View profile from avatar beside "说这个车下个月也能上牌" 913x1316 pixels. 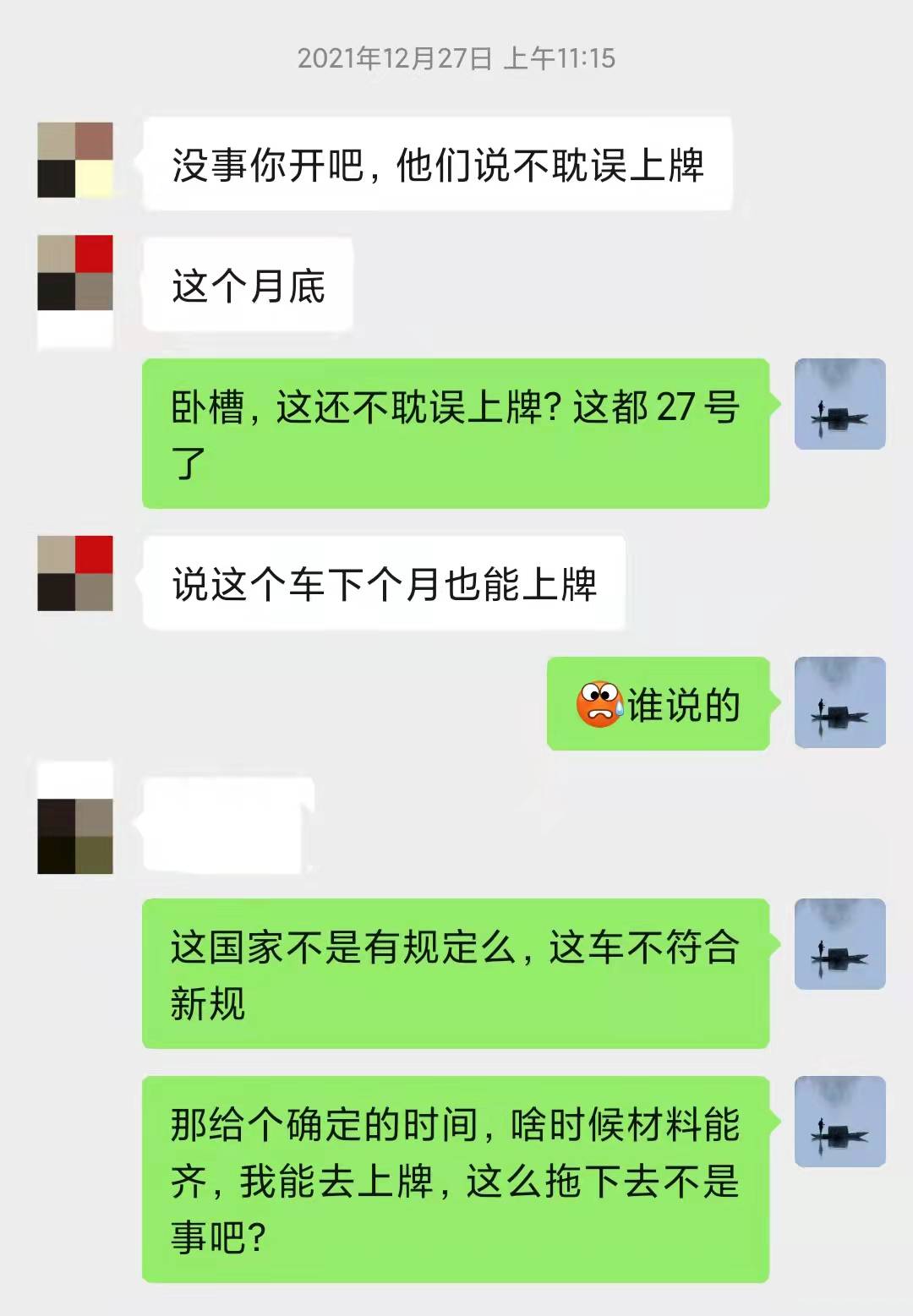pos(75,573)
